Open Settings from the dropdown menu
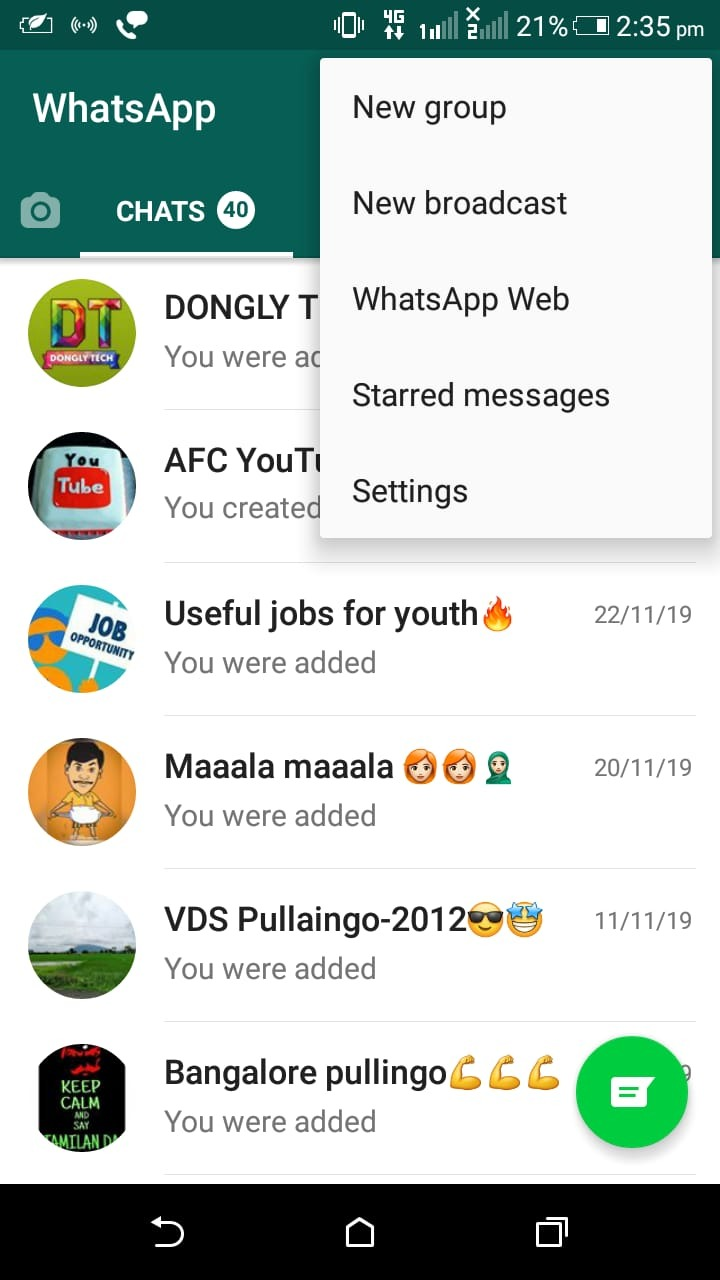This screenshot has width=720, height=1280. (x=410, y=491)
